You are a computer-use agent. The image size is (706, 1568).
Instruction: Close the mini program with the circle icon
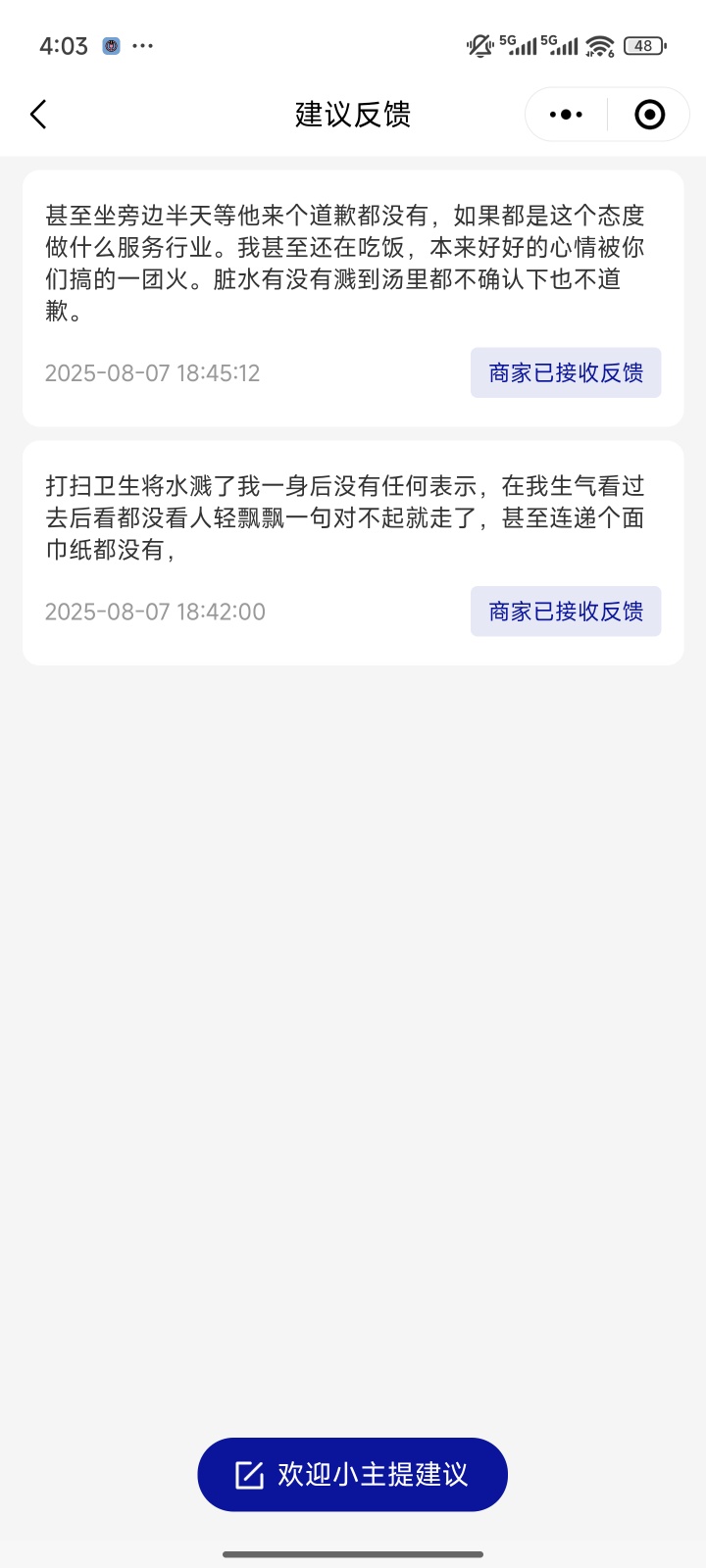pyautogui.click(x=649, y=115)
